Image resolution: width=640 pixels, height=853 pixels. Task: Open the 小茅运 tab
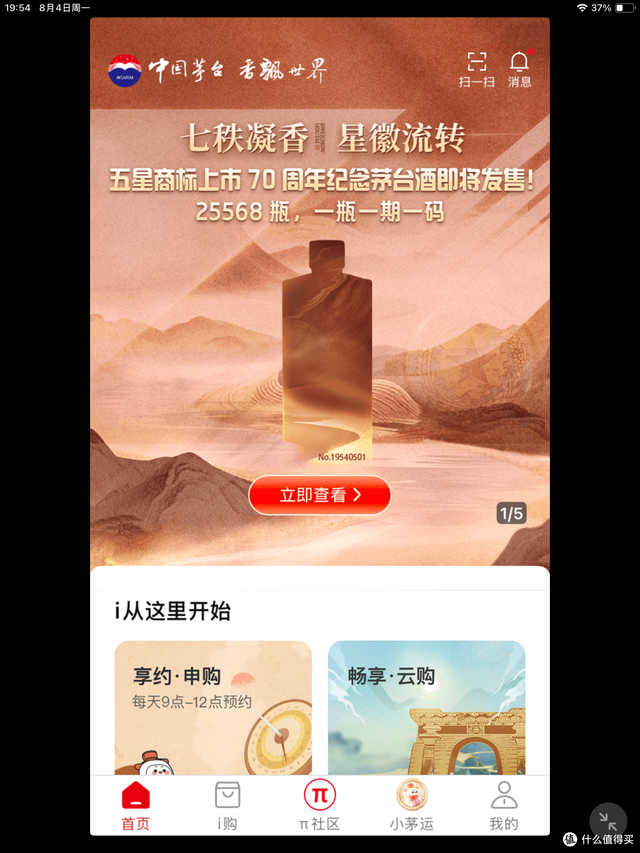(411, 805)
